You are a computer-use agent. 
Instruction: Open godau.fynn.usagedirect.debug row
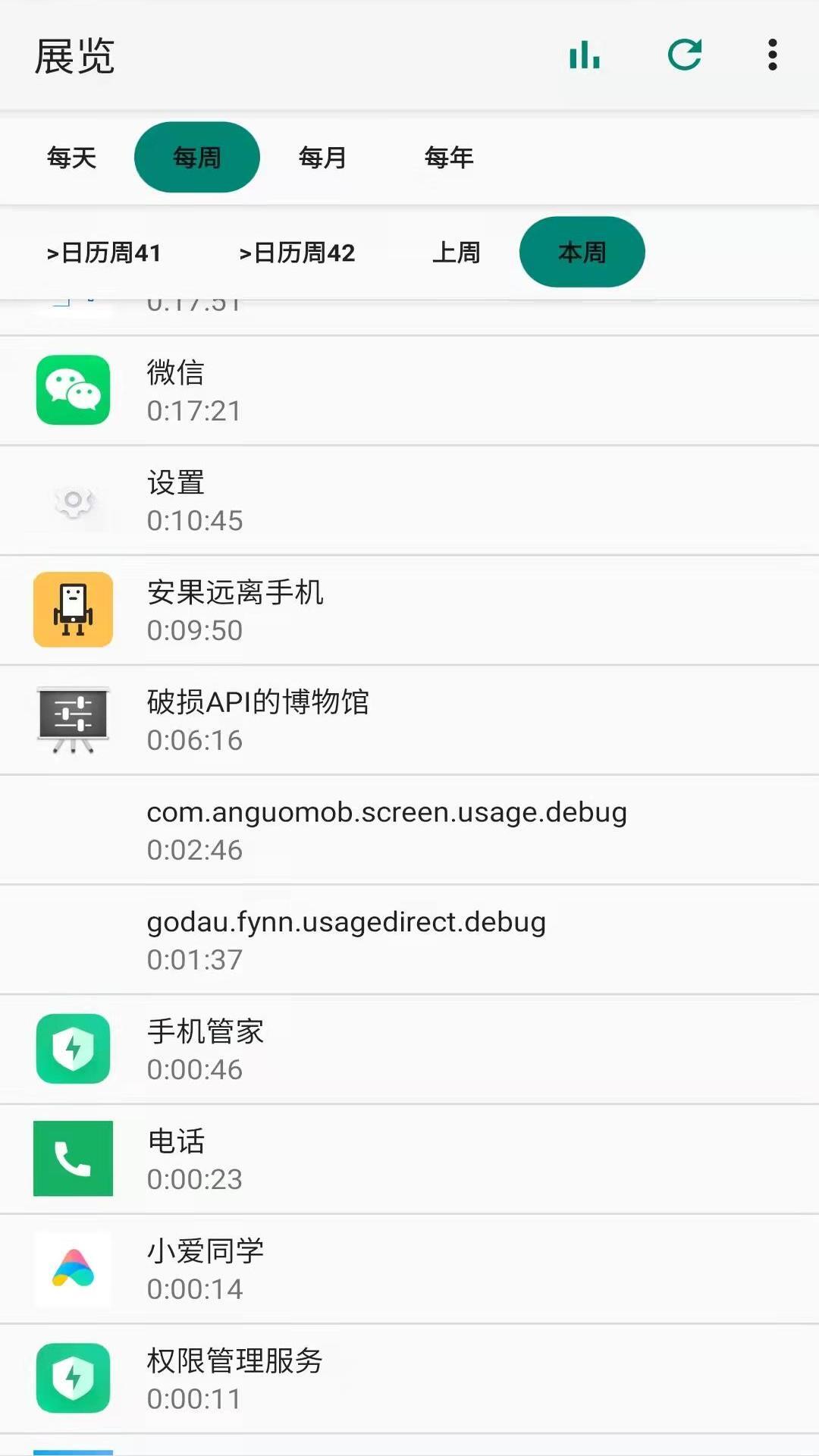(409, 940)
